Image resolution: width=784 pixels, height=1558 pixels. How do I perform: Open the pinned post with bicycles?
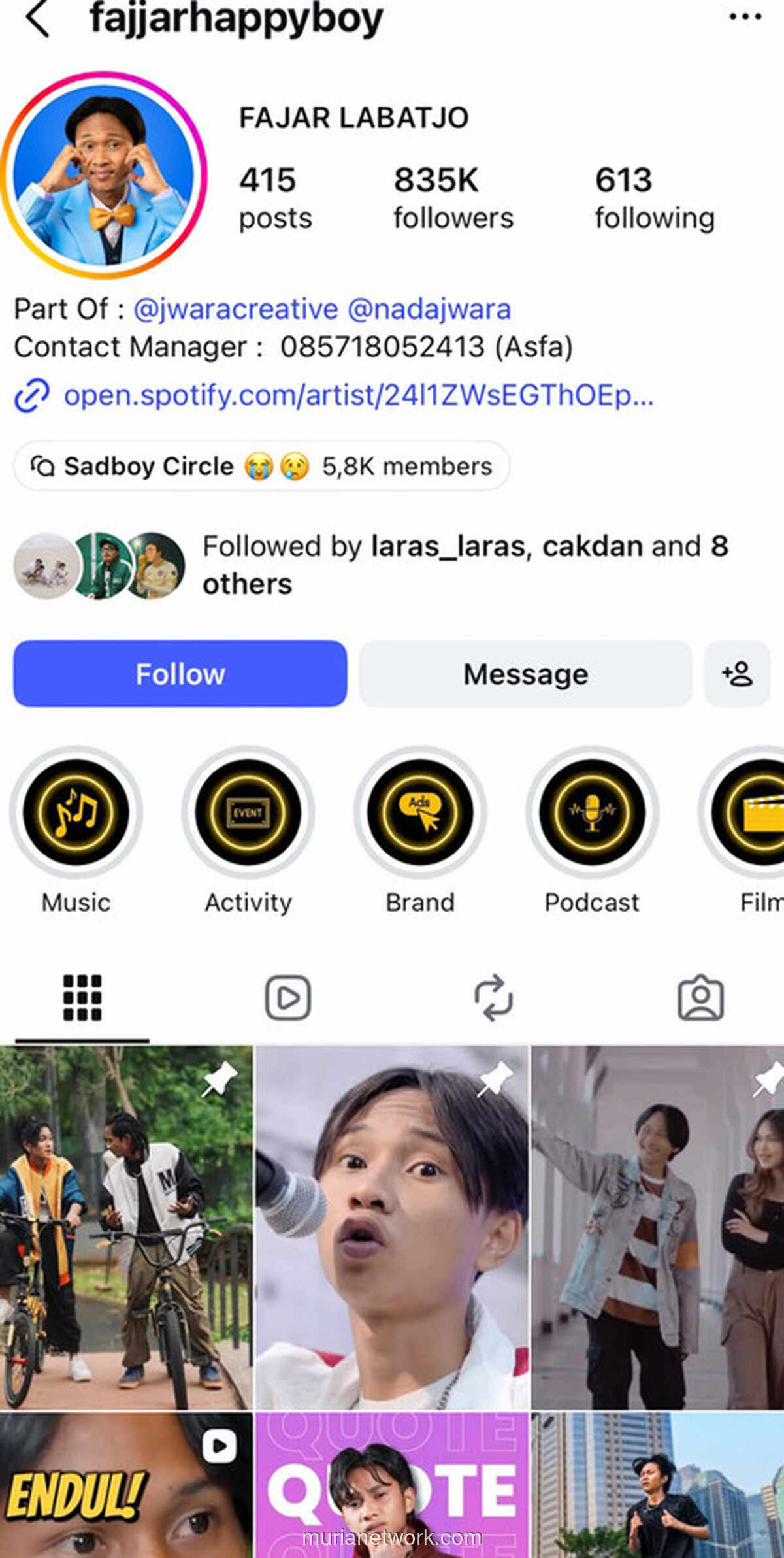coord(126,1228)
